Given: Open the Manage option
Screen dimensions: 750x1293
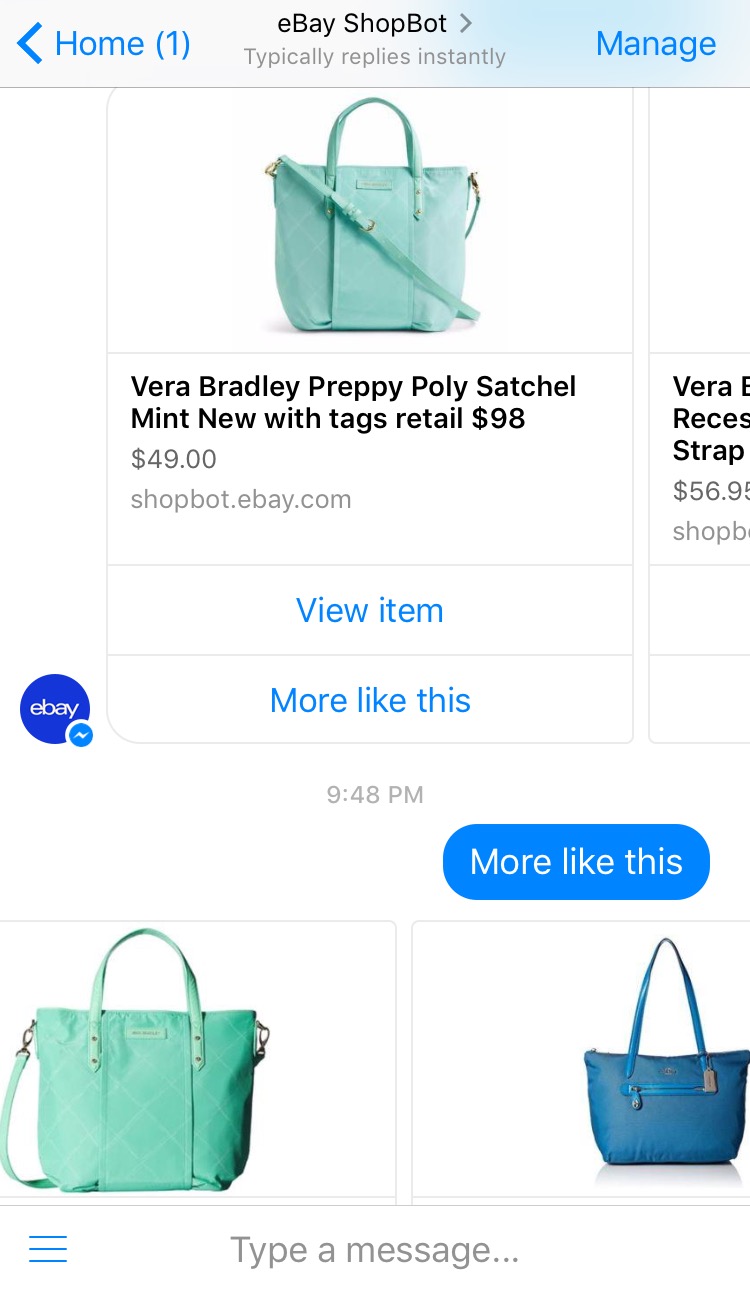Looking at the screenshot, I should click(655, 44).
